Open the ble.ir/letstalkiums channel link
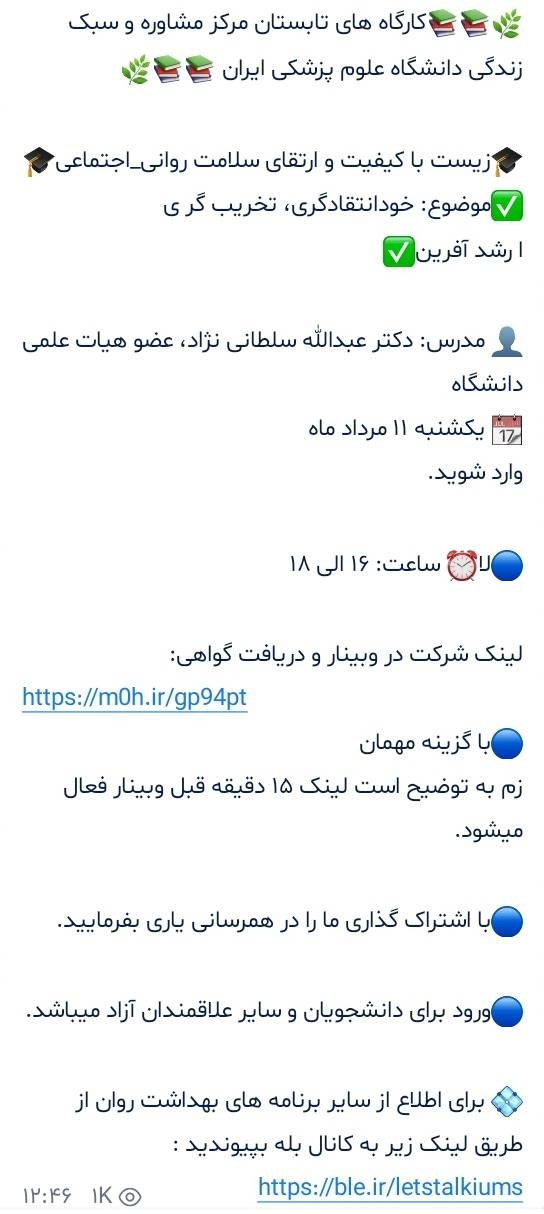This screenshot has width=544, height=1214. 390,1187
